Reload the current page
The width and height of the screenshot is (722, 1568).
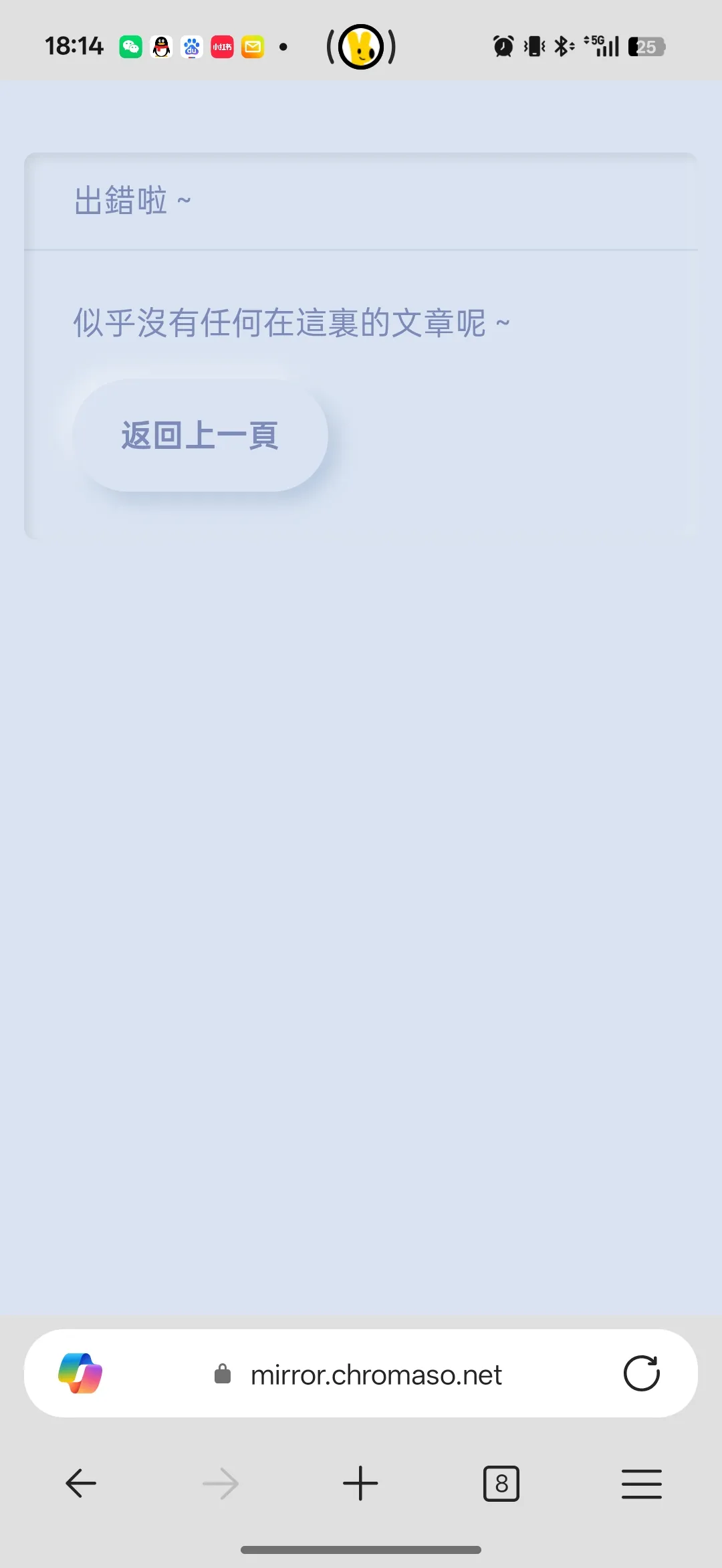coord(641,1373)
